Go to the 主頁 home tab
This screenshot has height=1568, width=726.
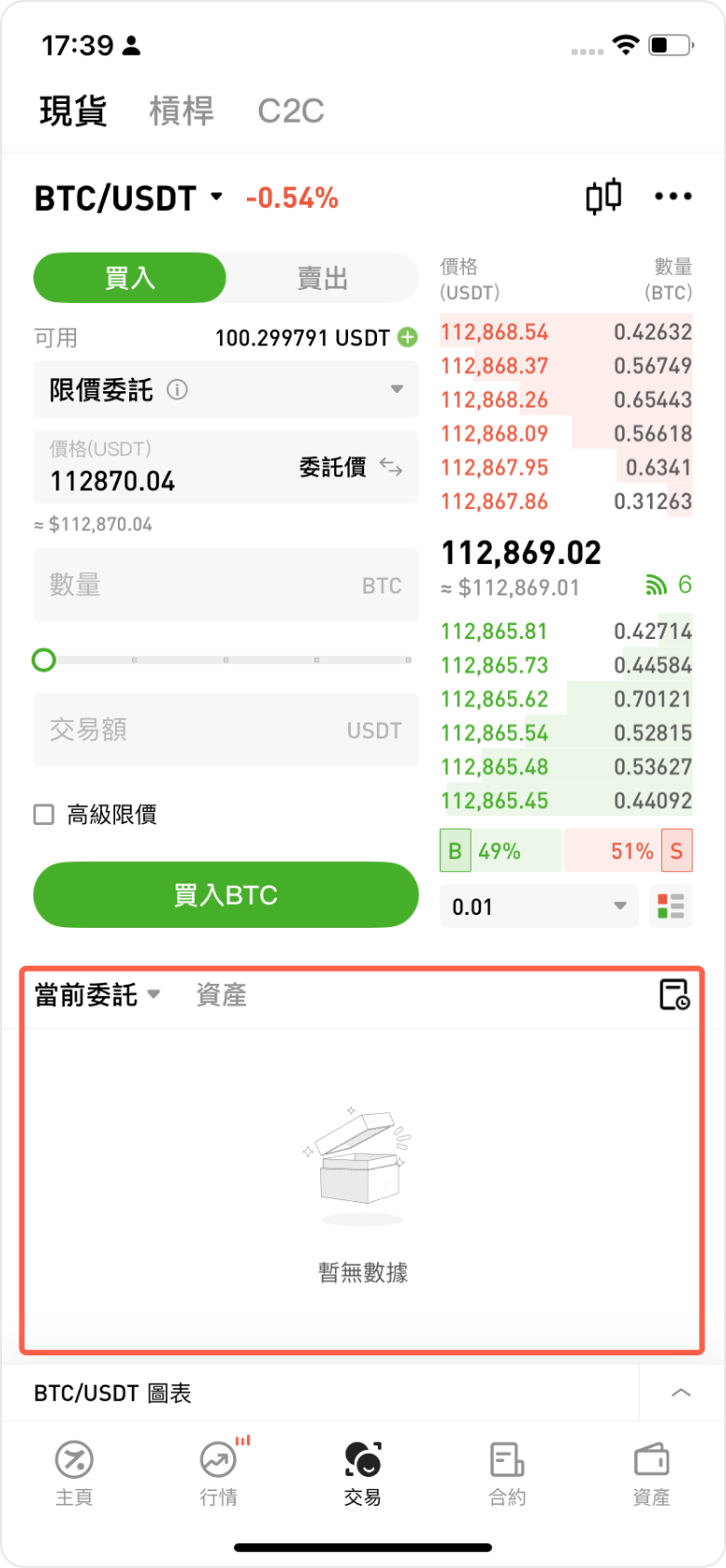click(x=74, y=1472)
